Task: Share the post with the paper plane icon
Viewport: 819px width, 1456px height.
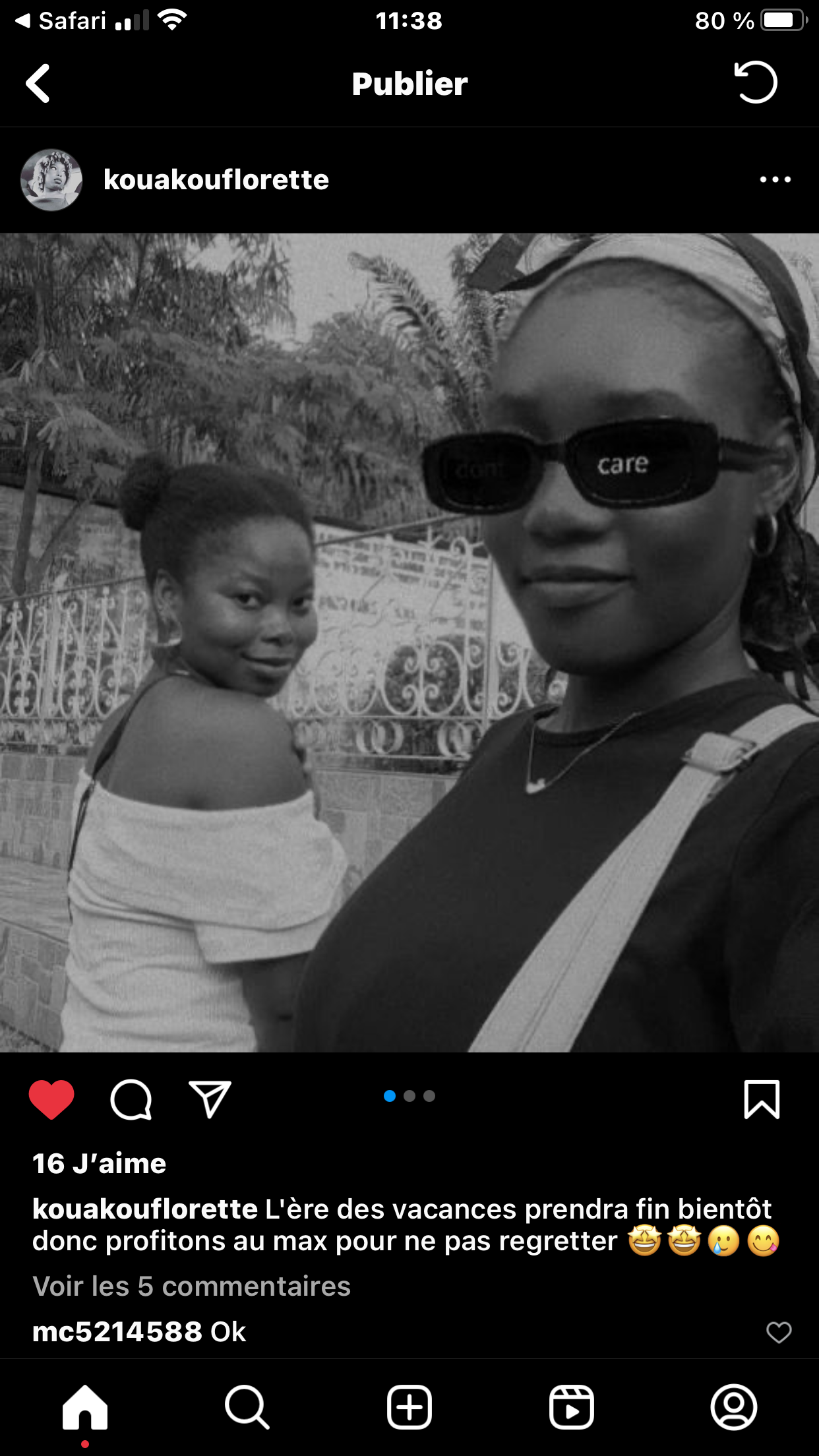Action: point(210,1099)
